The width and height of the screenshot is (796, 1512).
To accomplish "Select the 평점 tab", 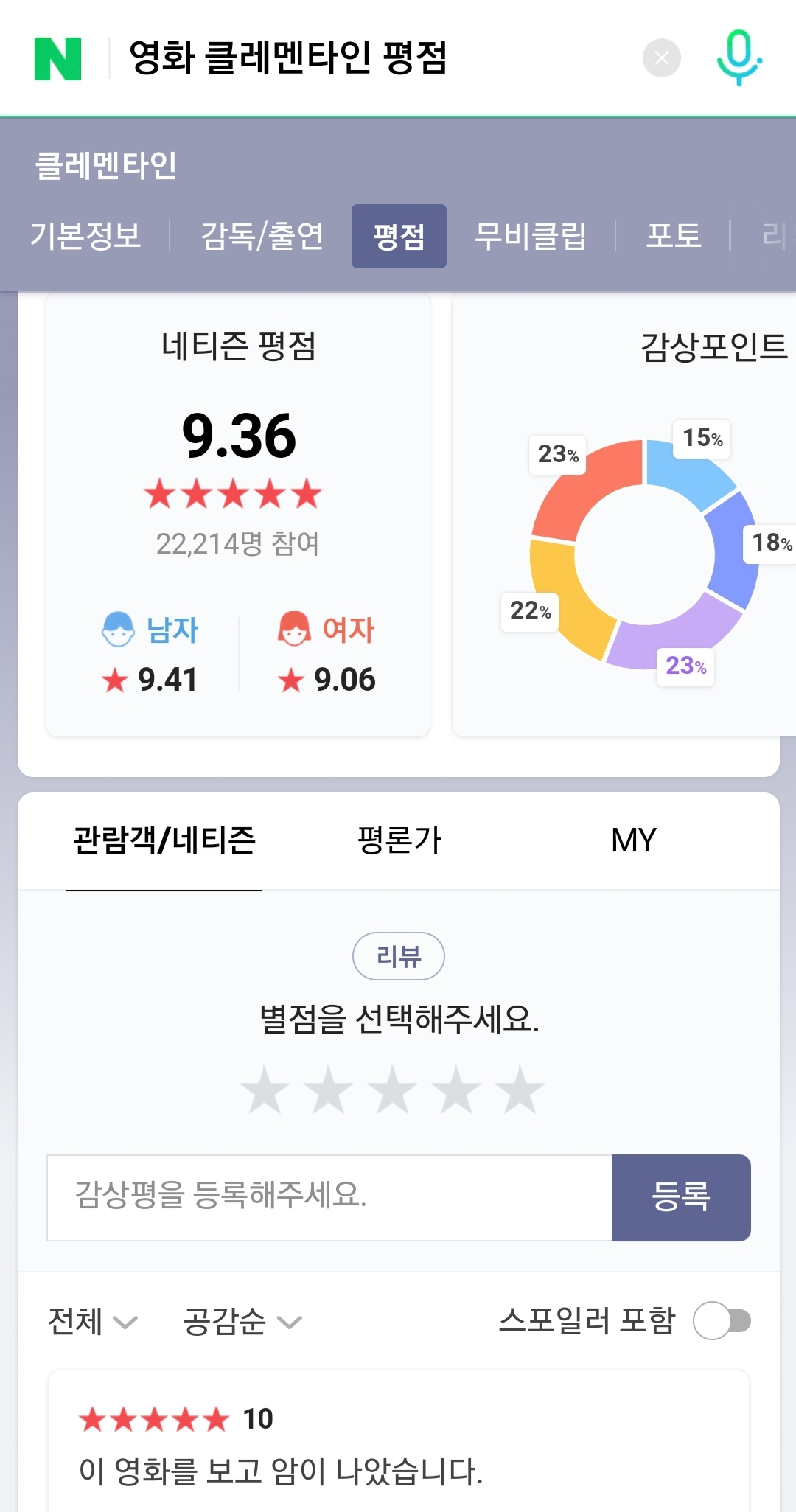I will click(x=399, y=237).
